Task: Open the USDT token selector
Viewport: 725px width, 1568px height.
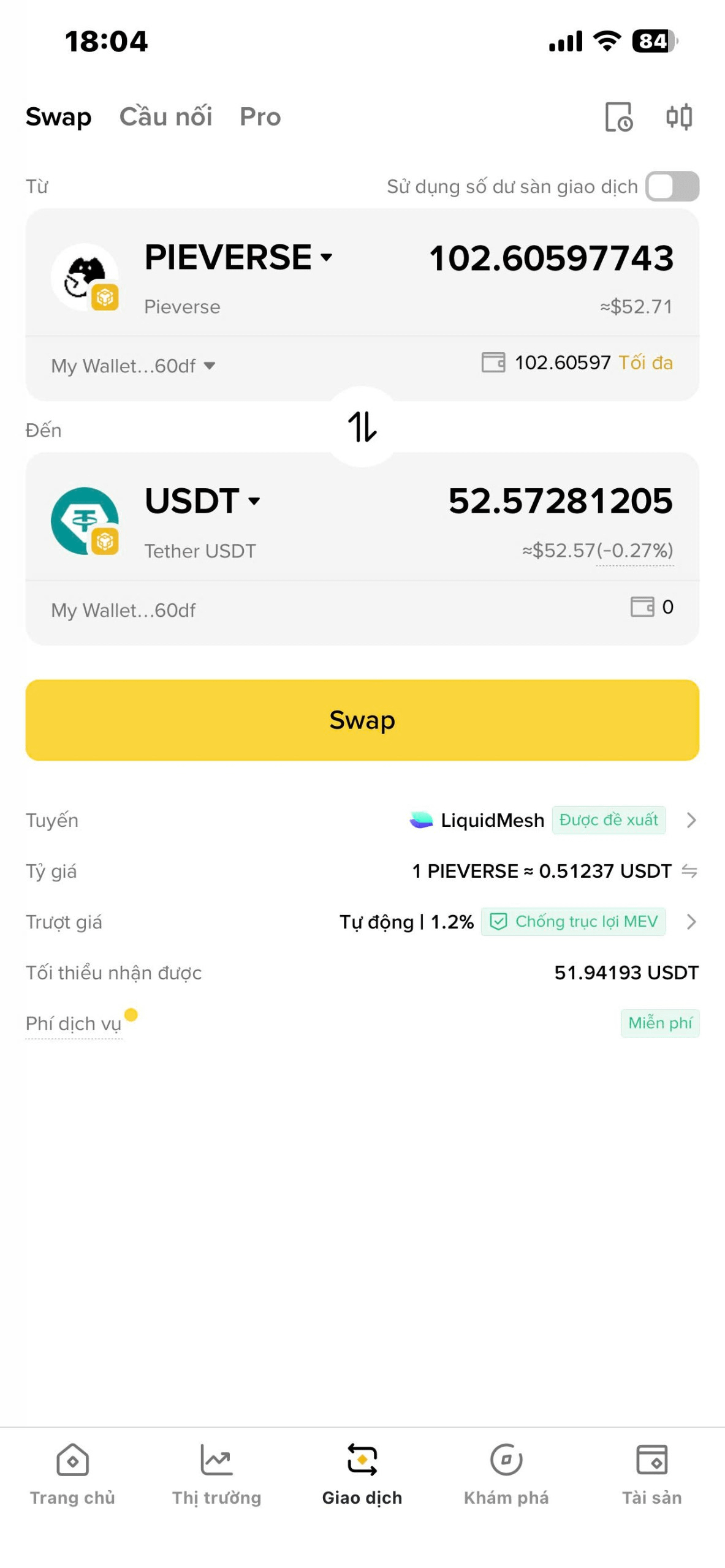Action: (203, 501)
